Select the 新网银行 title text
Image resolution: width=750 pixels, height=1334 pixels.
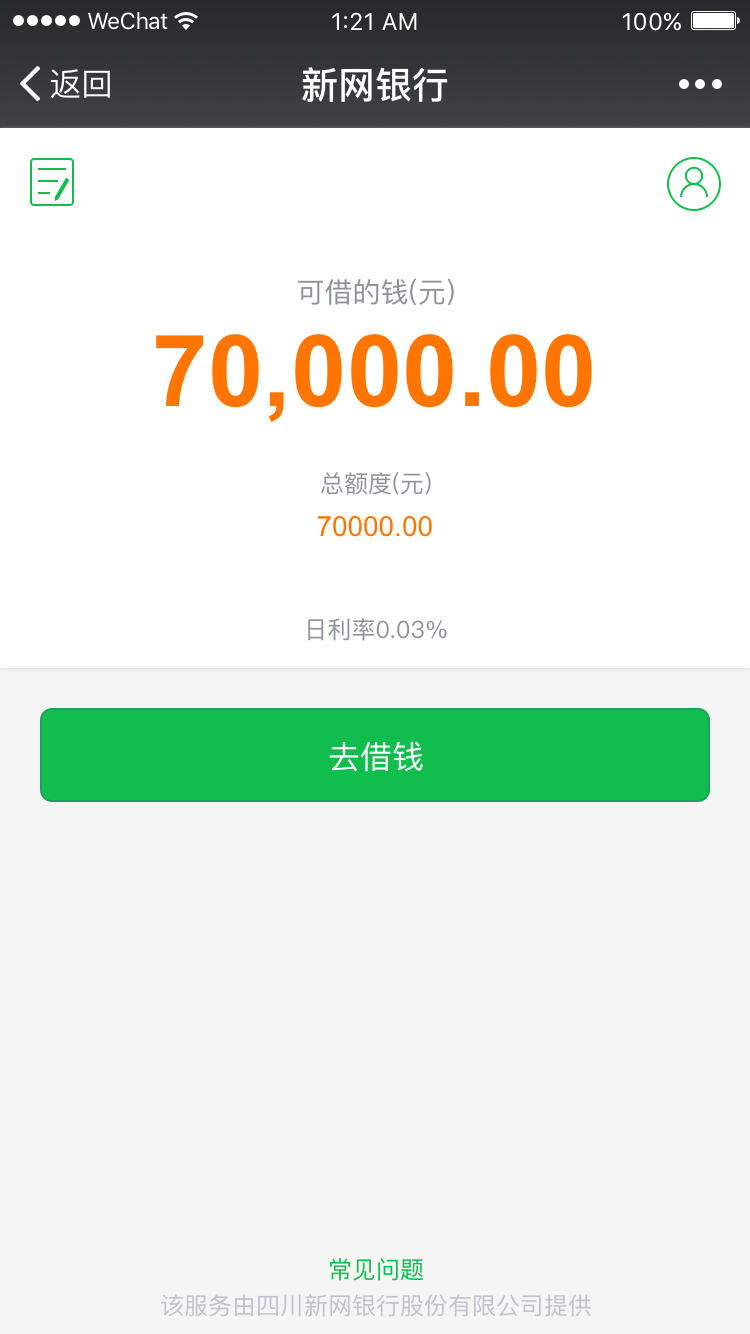[375, 84]
